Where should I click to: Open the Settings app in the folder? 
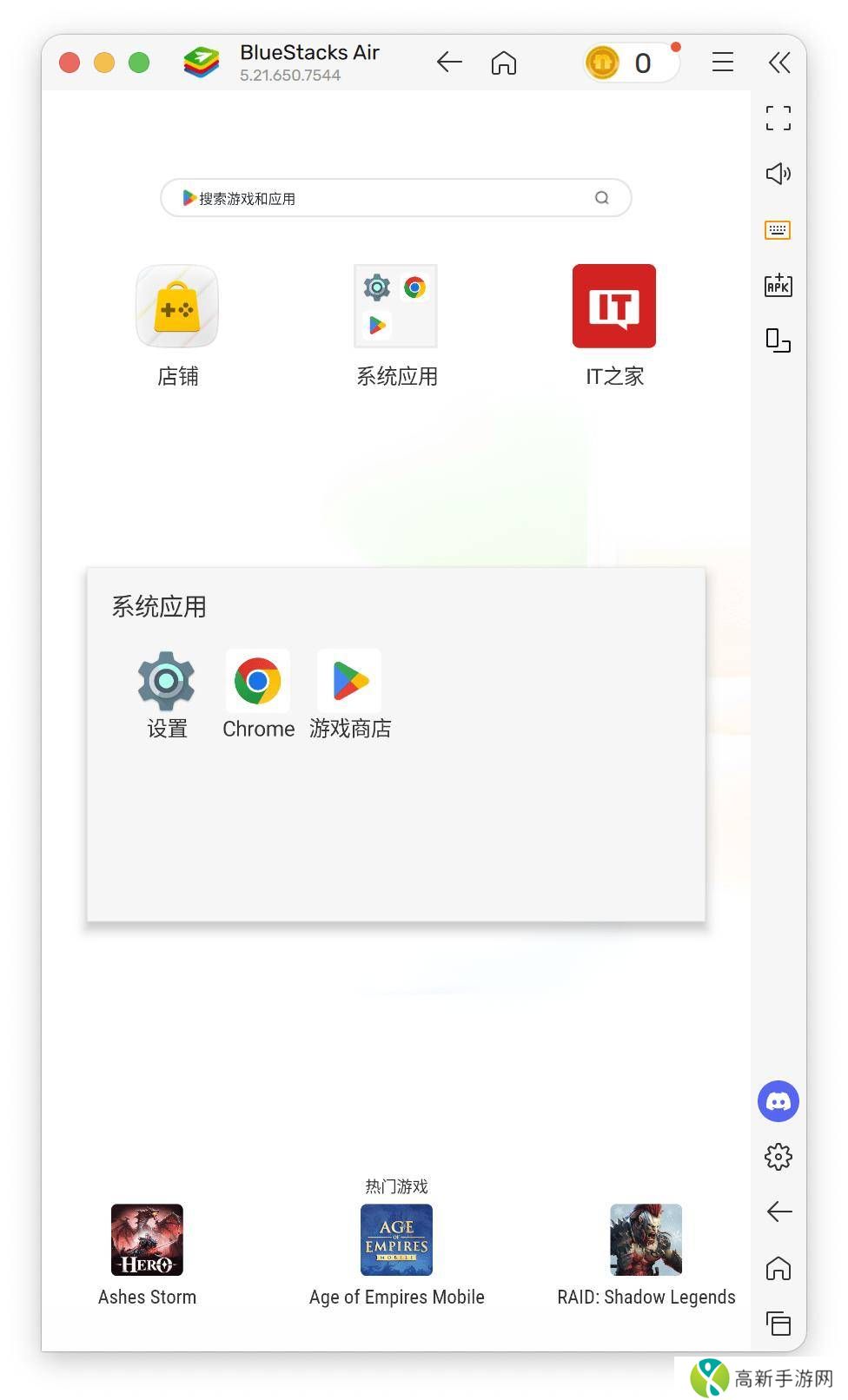click(x=166, y=682)
